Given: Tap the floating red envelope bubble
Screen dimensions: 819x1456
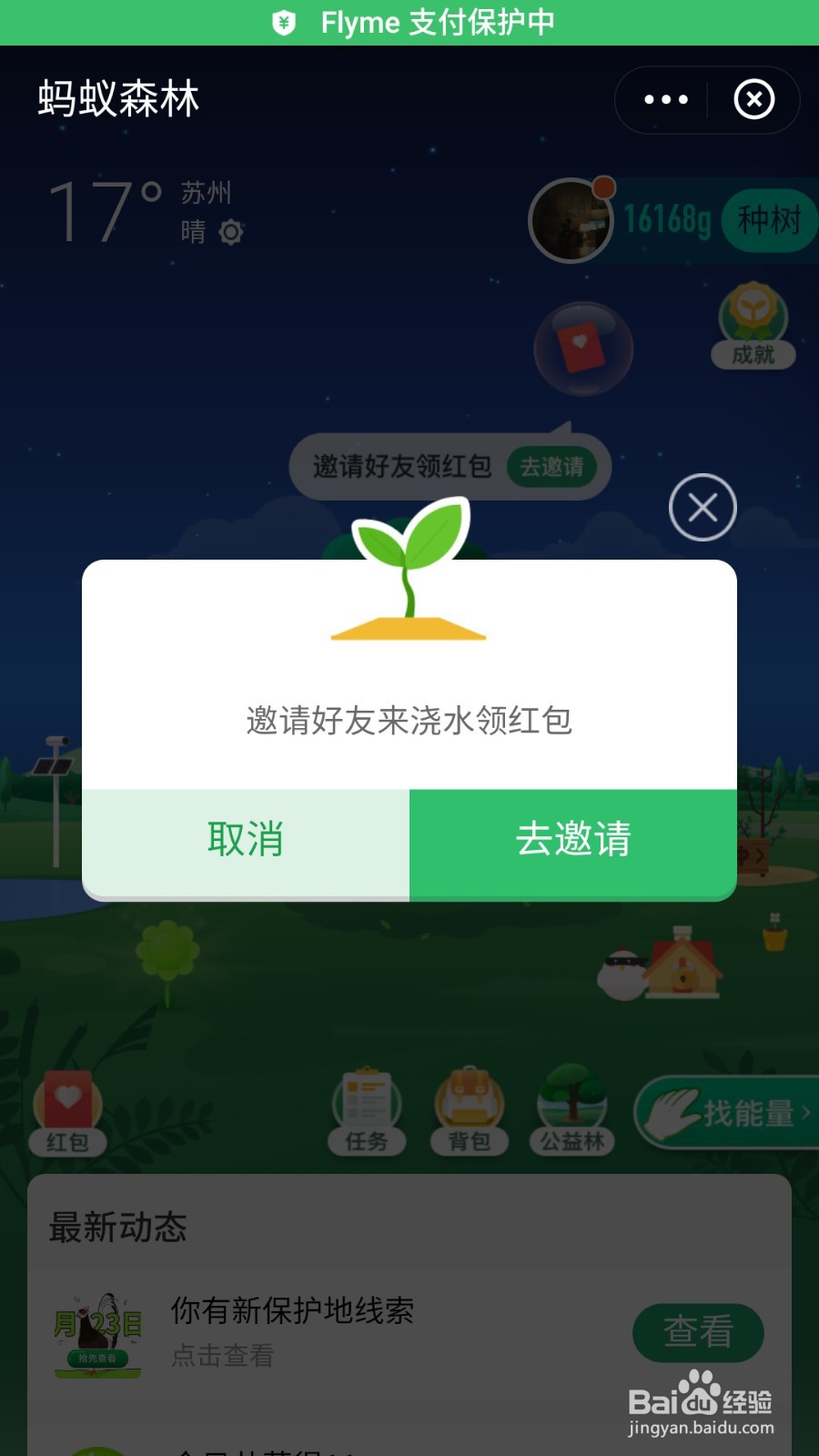Looking at the screenshot, I should 583,349.
